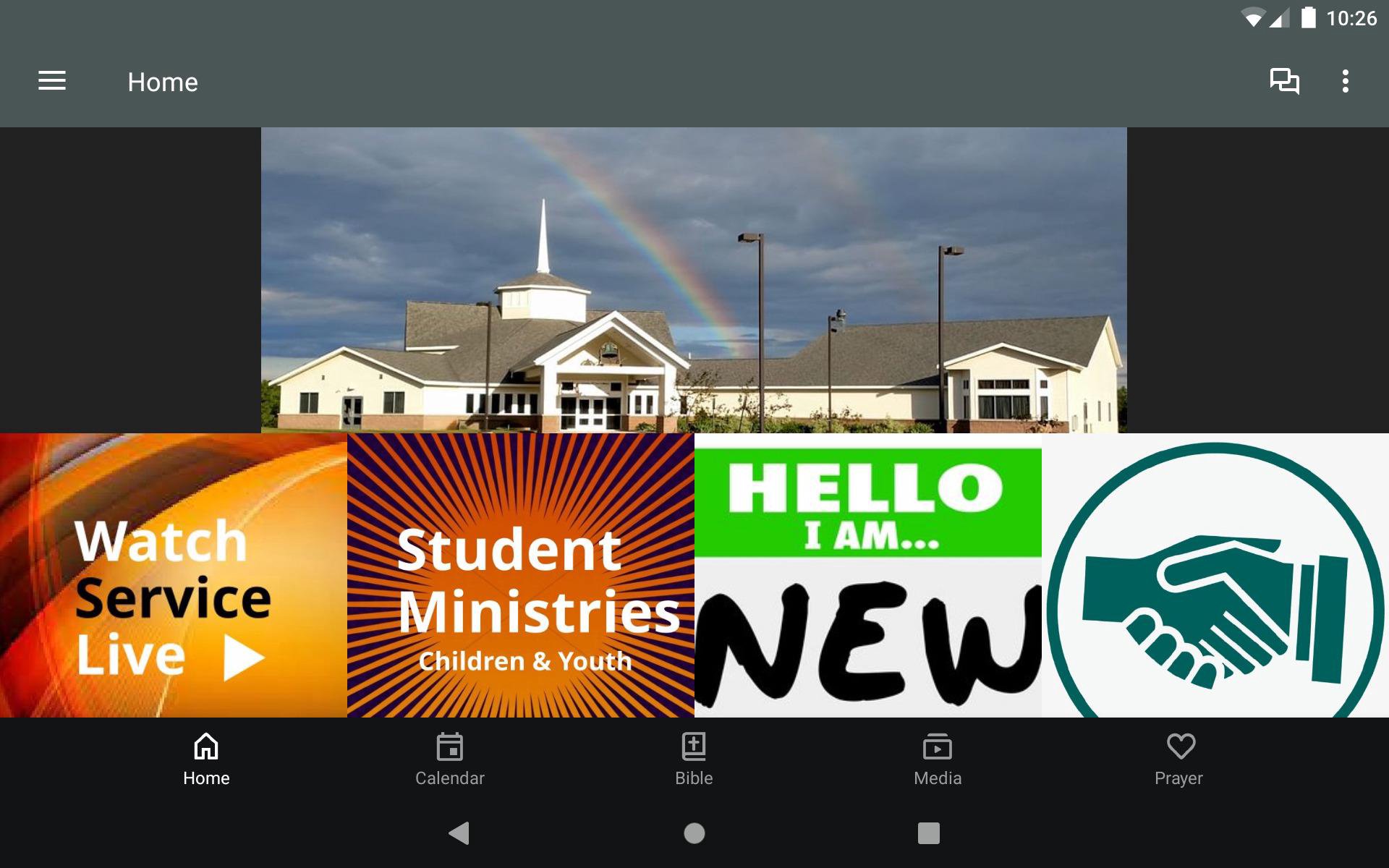
Task: Open the messages chat icon
Action: pos(1284,81)
